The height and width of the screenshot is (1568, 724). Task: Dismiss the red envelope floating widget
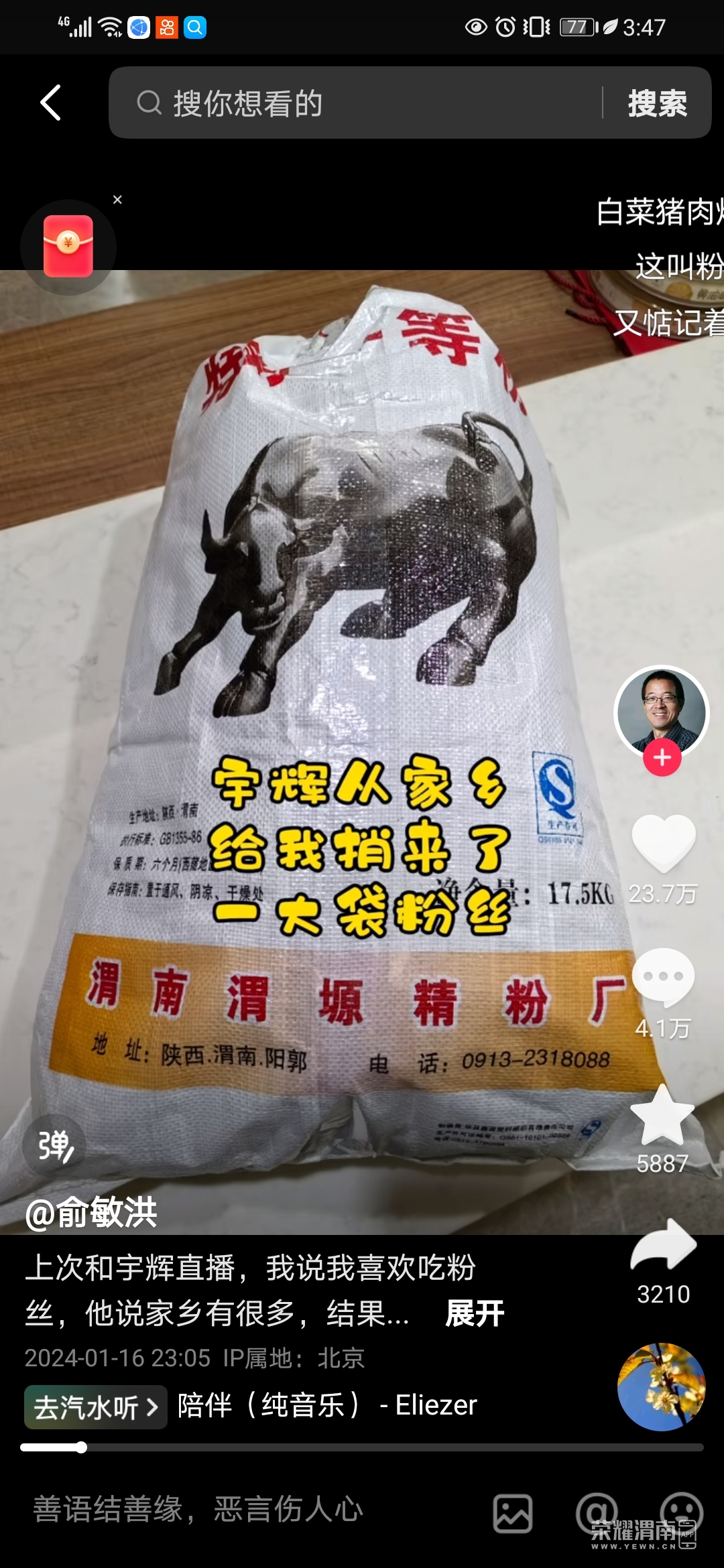117,200
